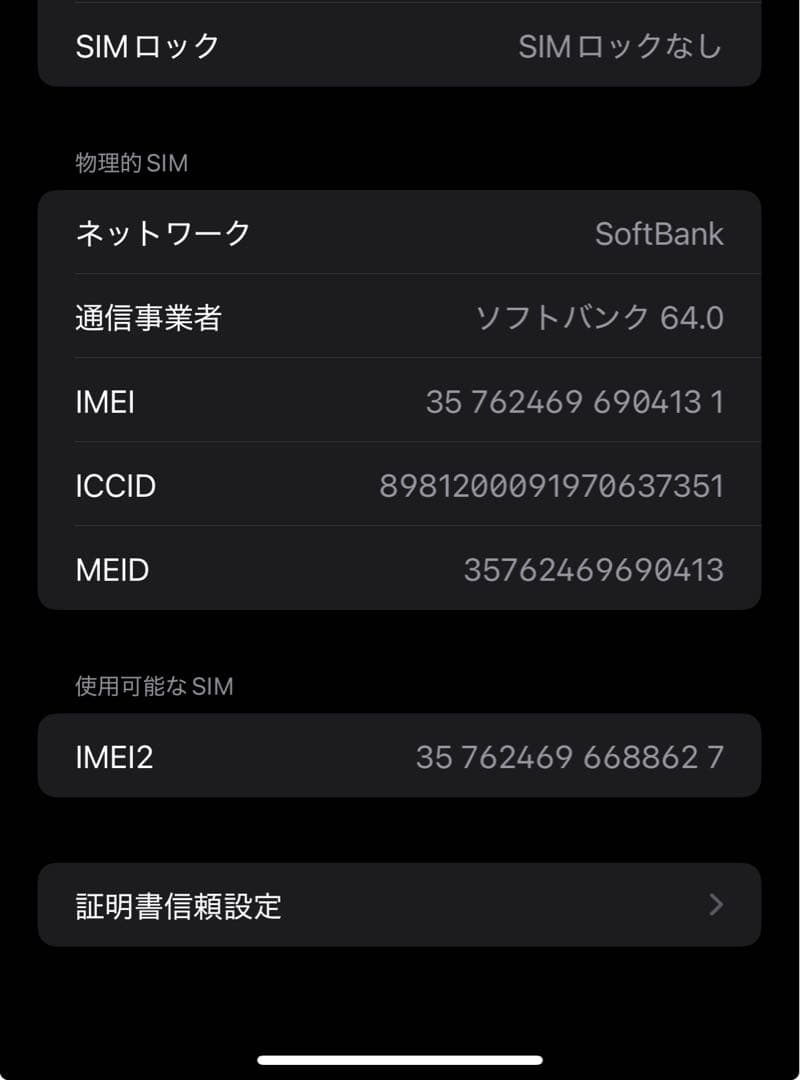This screenshot has width=800, height=1080.
Task: Tap the chevron on the 証明書信頼設定 row
Action: (714, 905)
